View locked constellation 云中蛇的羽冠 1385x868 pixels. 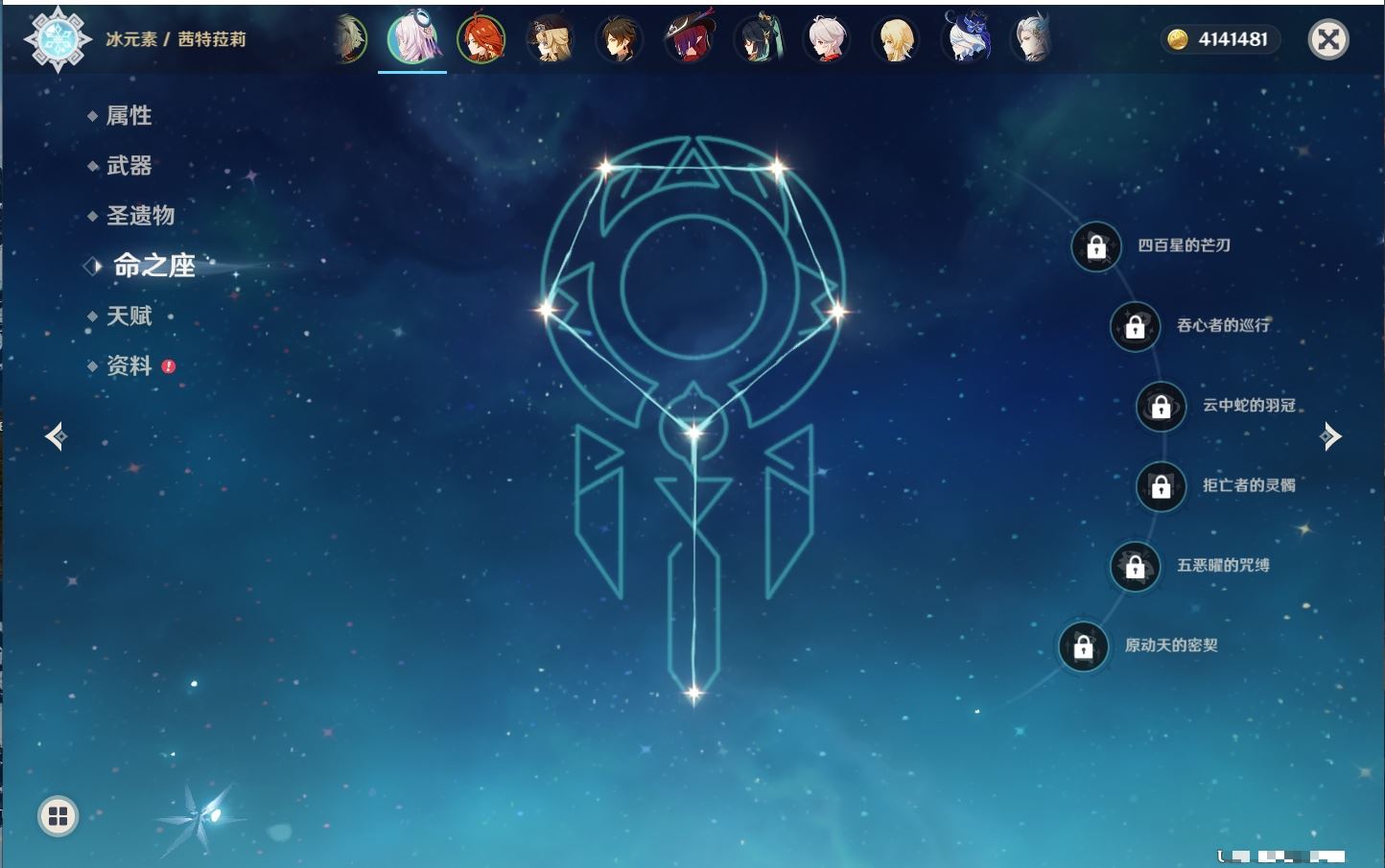[x=1161, y=406]
